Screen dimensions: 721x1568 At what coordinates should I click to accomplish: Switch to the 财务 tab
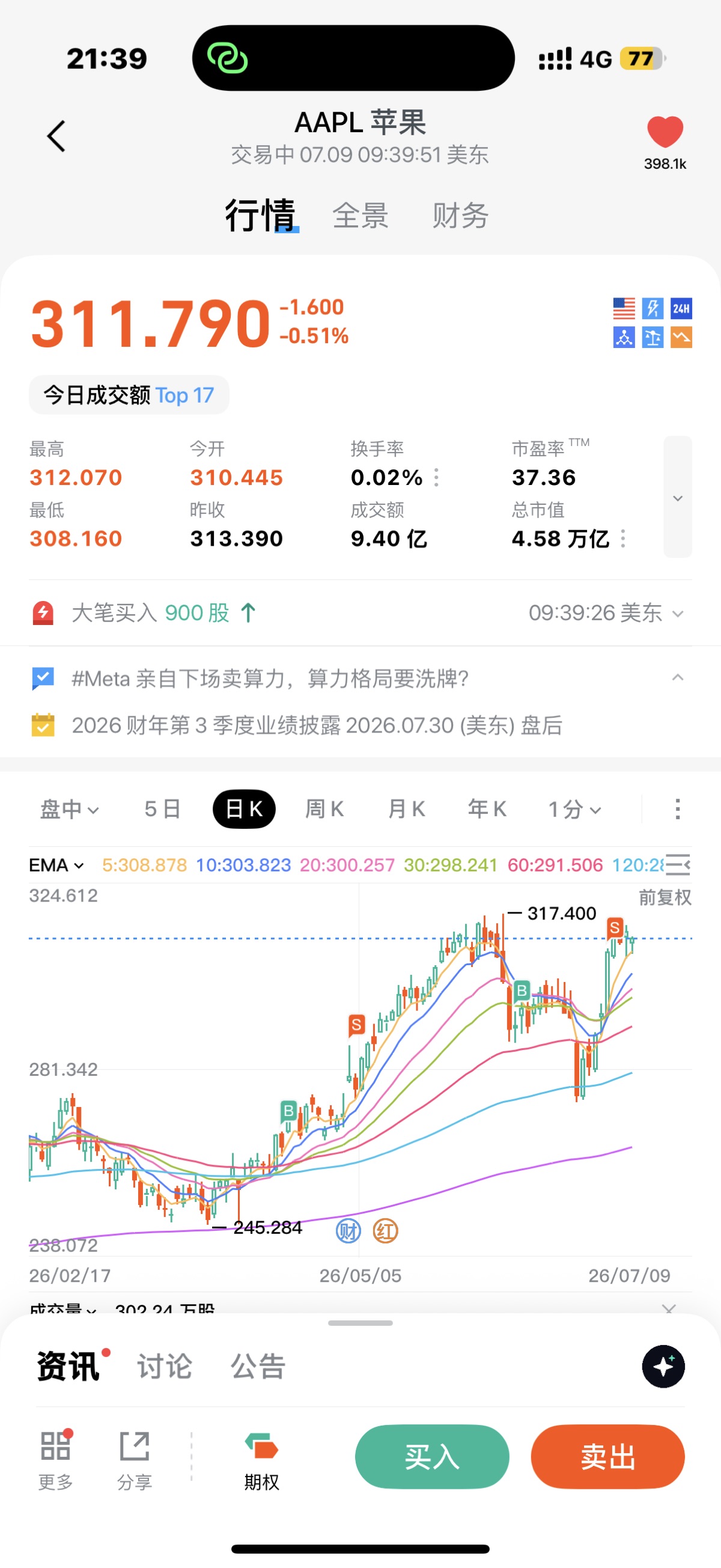[461, 216]
